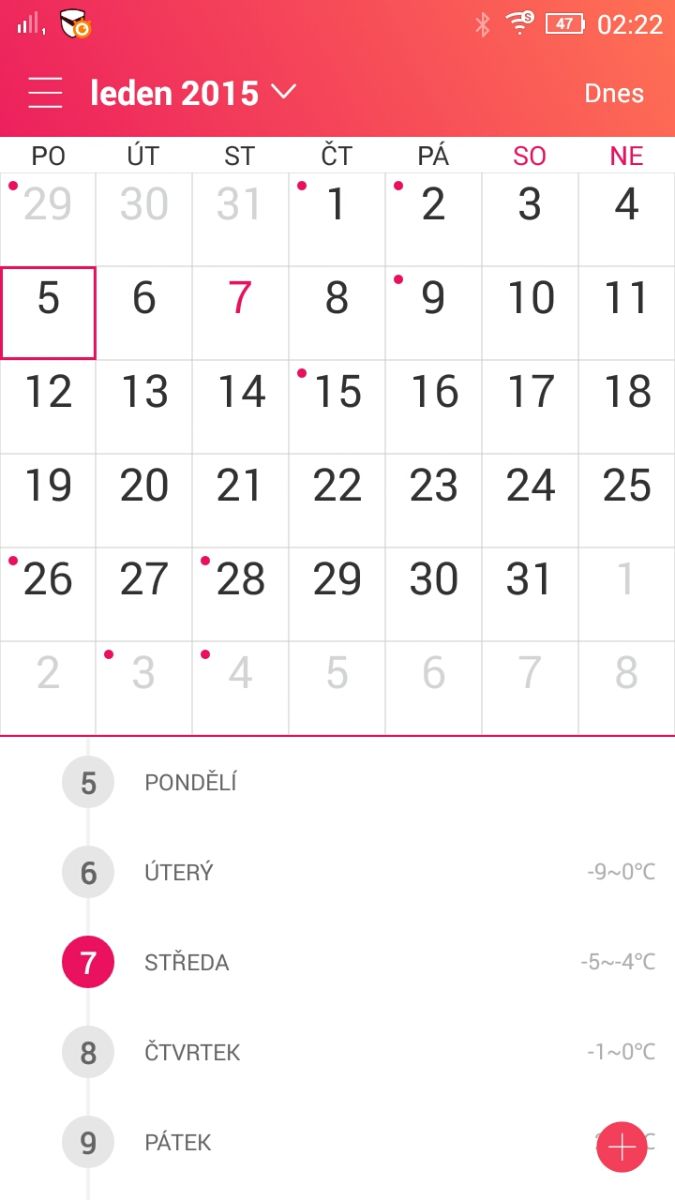Expand the leden 2015 month dropdown

193,93
